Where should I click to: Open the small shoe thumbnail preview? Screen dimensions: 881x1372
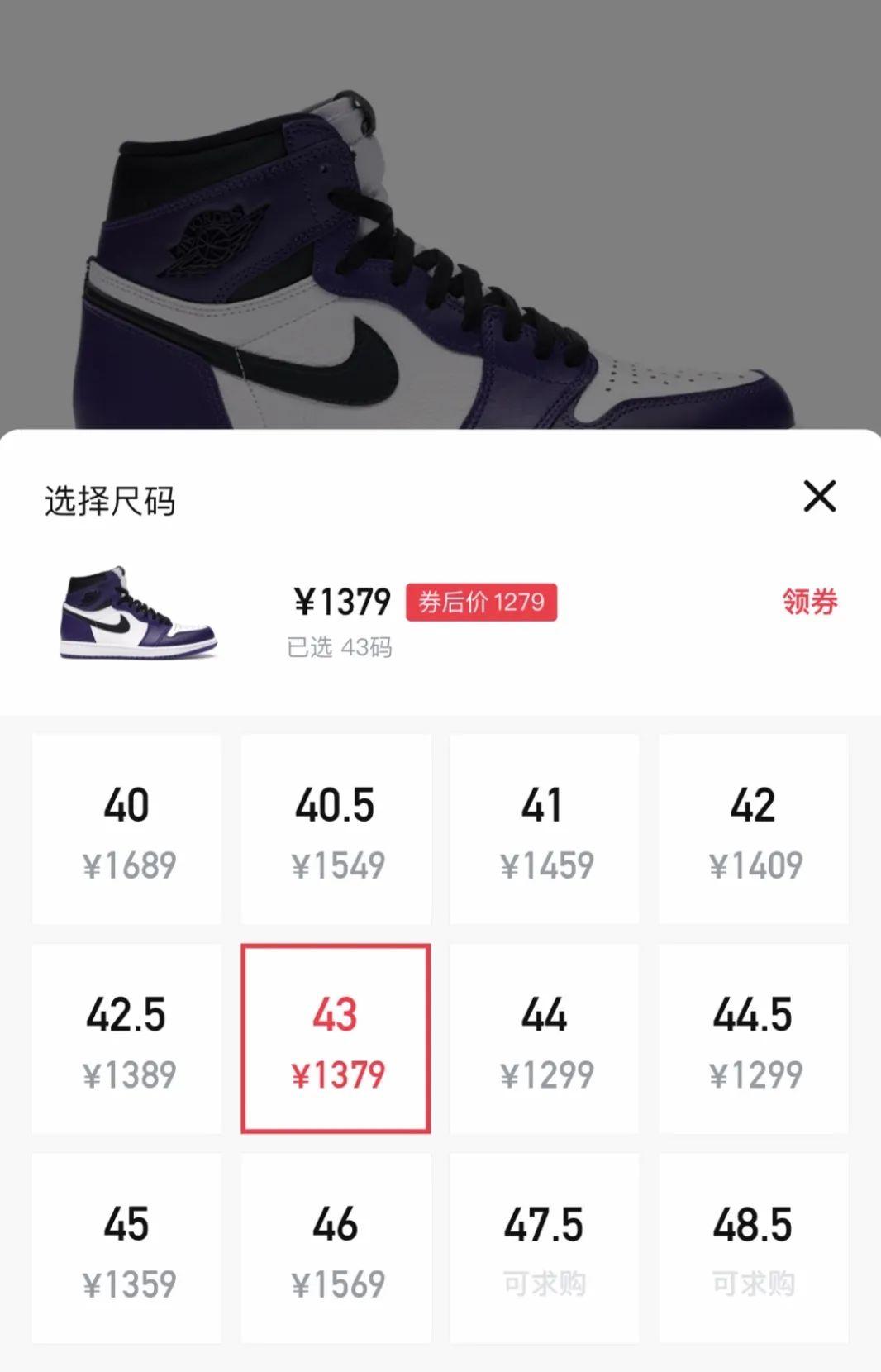pos(138,613)
